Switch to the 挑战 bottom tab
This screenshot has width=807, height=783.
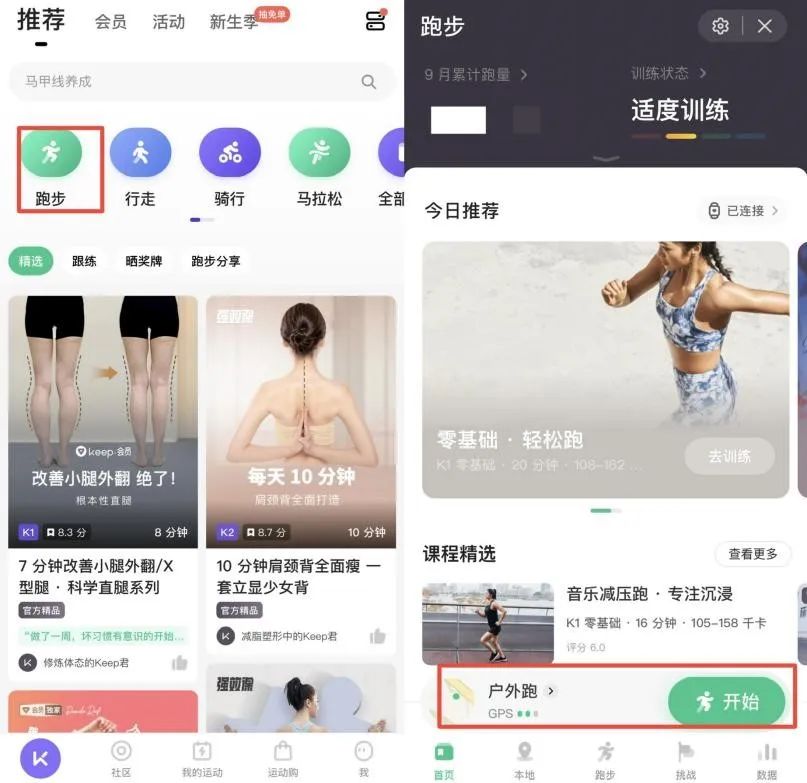click(685, 759)
